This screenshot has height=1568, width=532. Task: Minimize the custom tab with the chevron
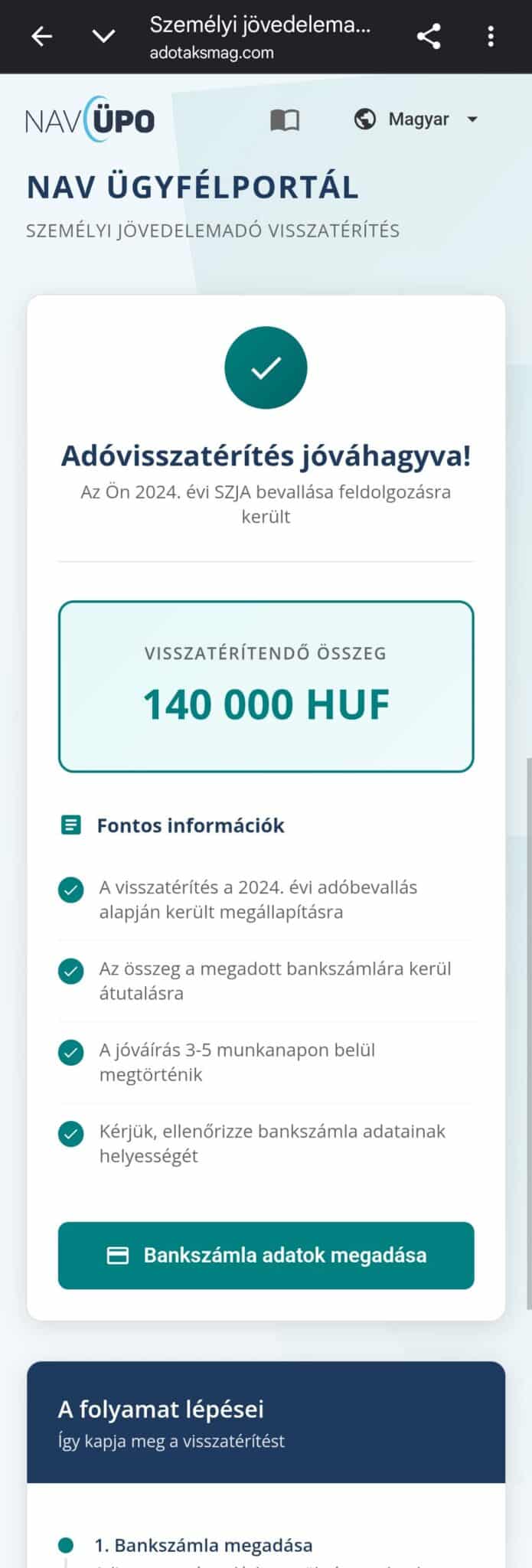pos(103,36)
